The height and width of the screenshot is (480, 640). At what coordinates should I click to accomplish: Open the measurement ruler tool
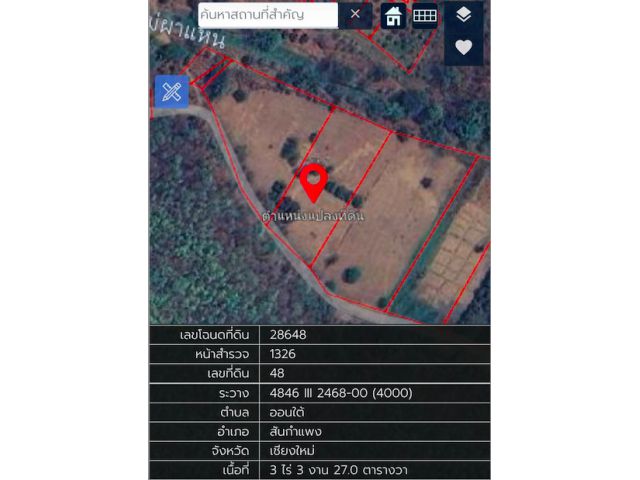click(171, 92)
